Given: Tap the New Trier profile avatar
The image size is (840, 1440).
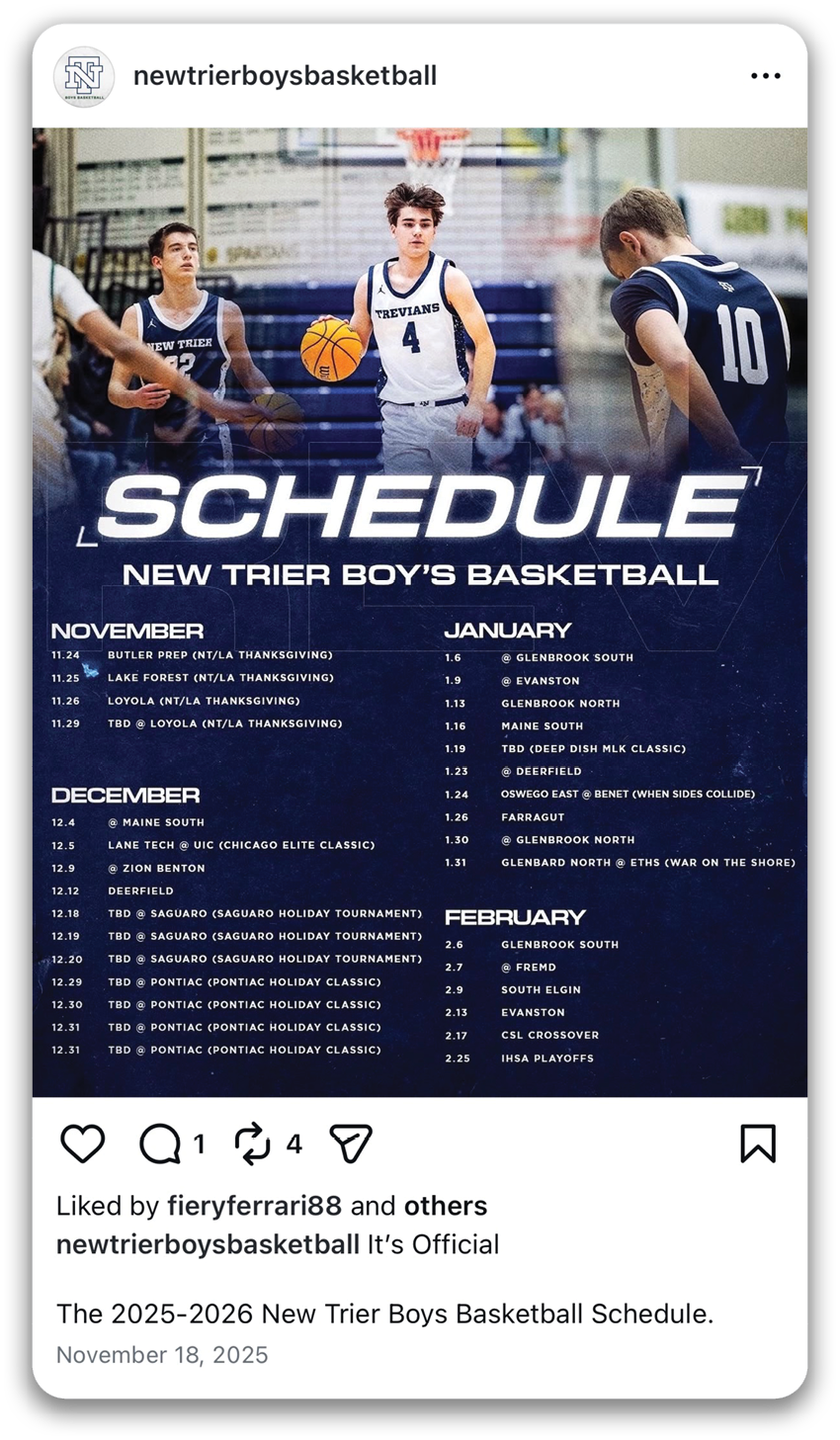Looking at the screenshot, I should pyautogui.click(x=83, y=76).
